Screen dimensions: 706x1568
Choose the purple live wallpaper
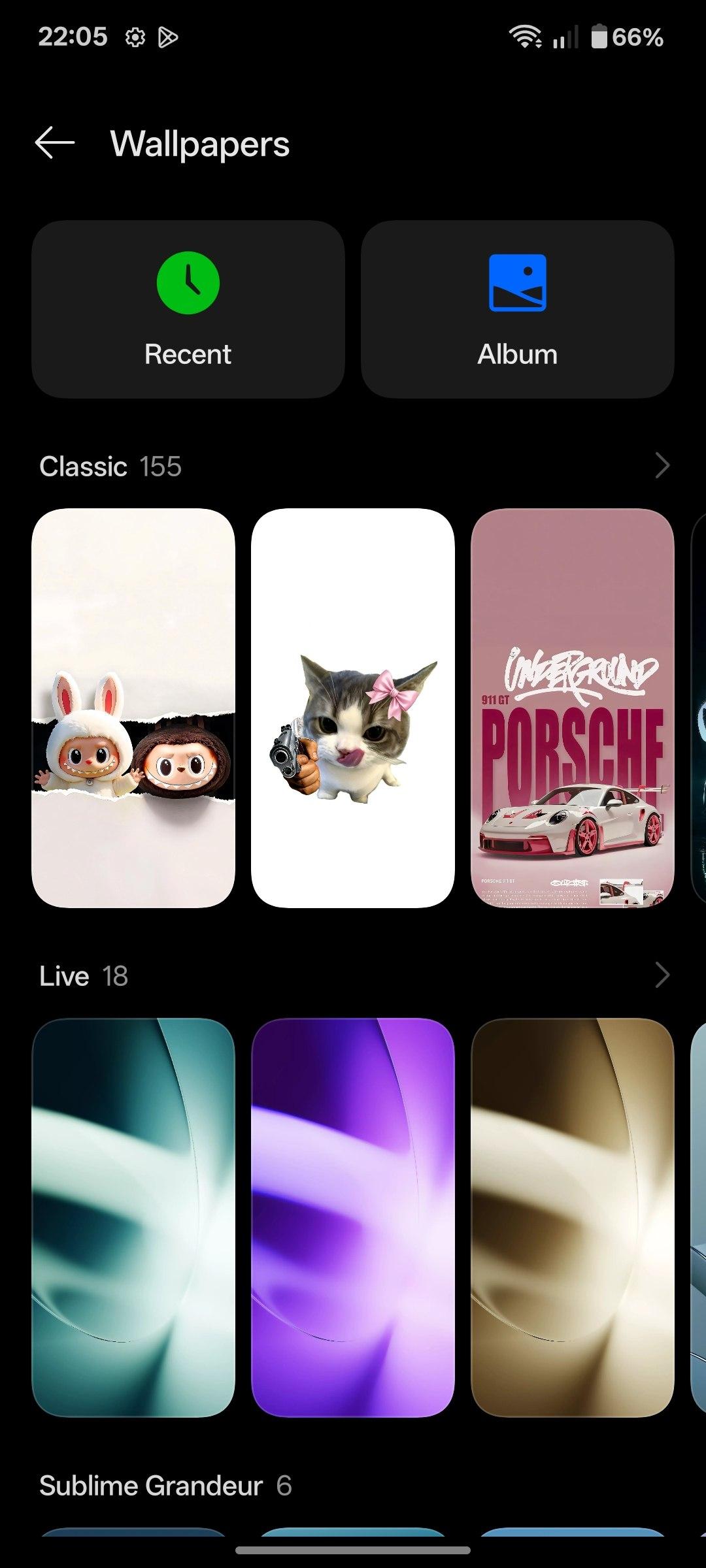point(353,1218)
